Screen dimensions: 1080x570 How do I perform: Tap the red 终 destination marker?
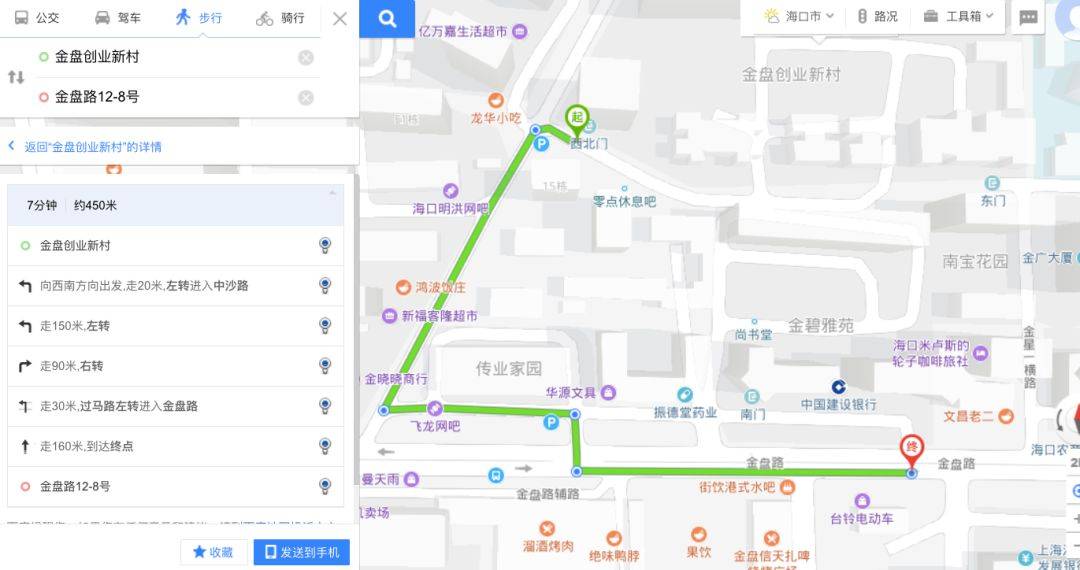click(x=911, y=449)
